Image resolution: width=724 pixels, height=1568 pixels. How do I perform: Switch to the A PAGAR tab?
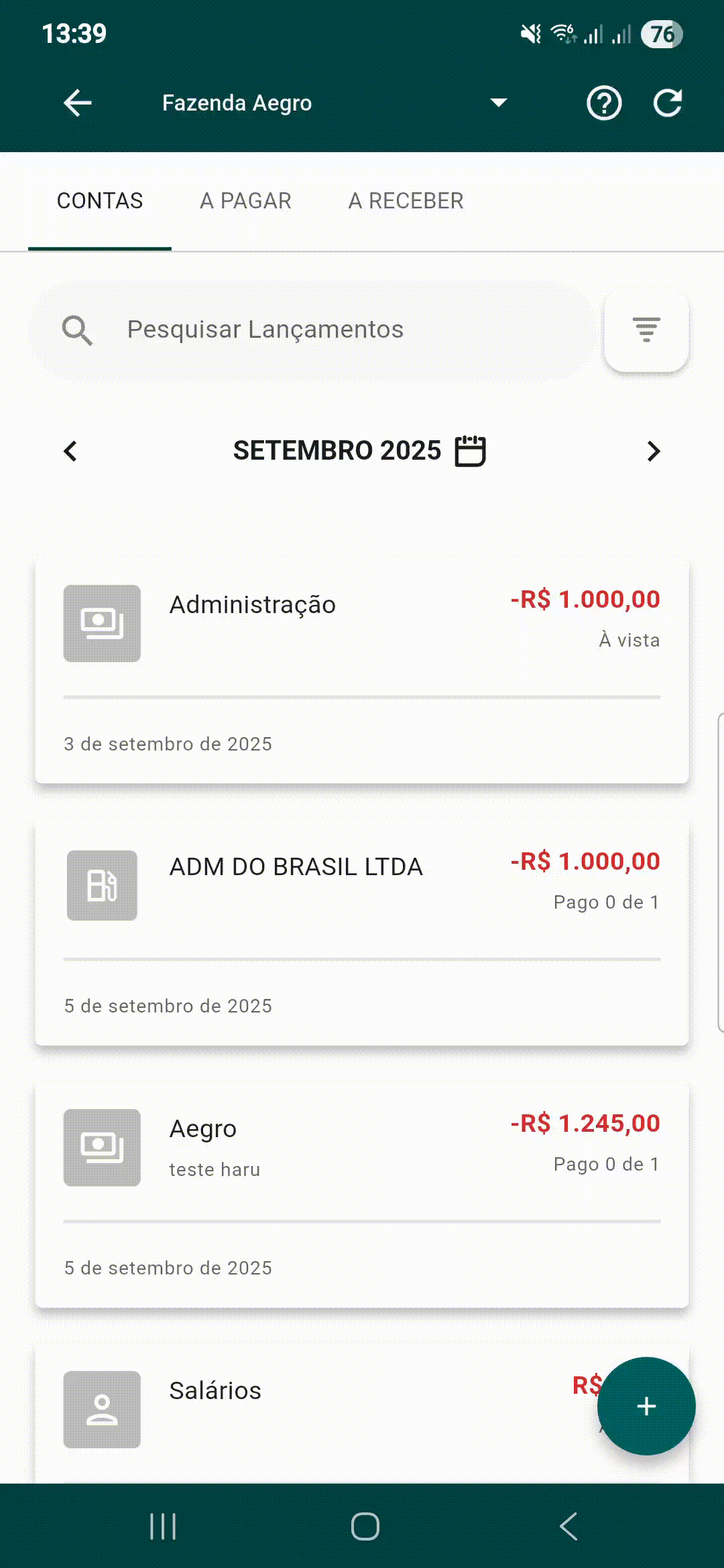point(245,200)
